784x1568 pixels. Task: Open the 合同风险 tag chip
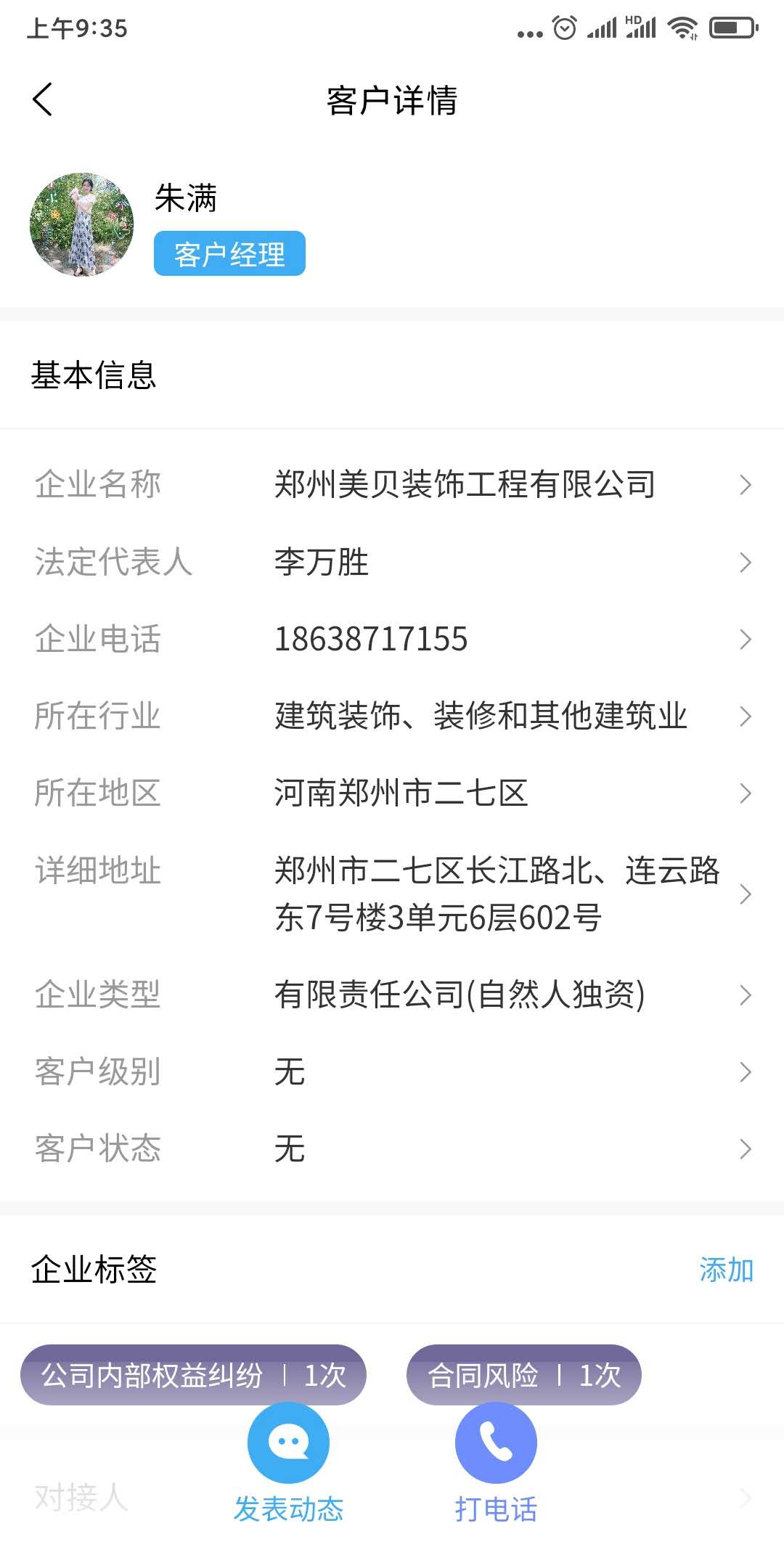523,1373
